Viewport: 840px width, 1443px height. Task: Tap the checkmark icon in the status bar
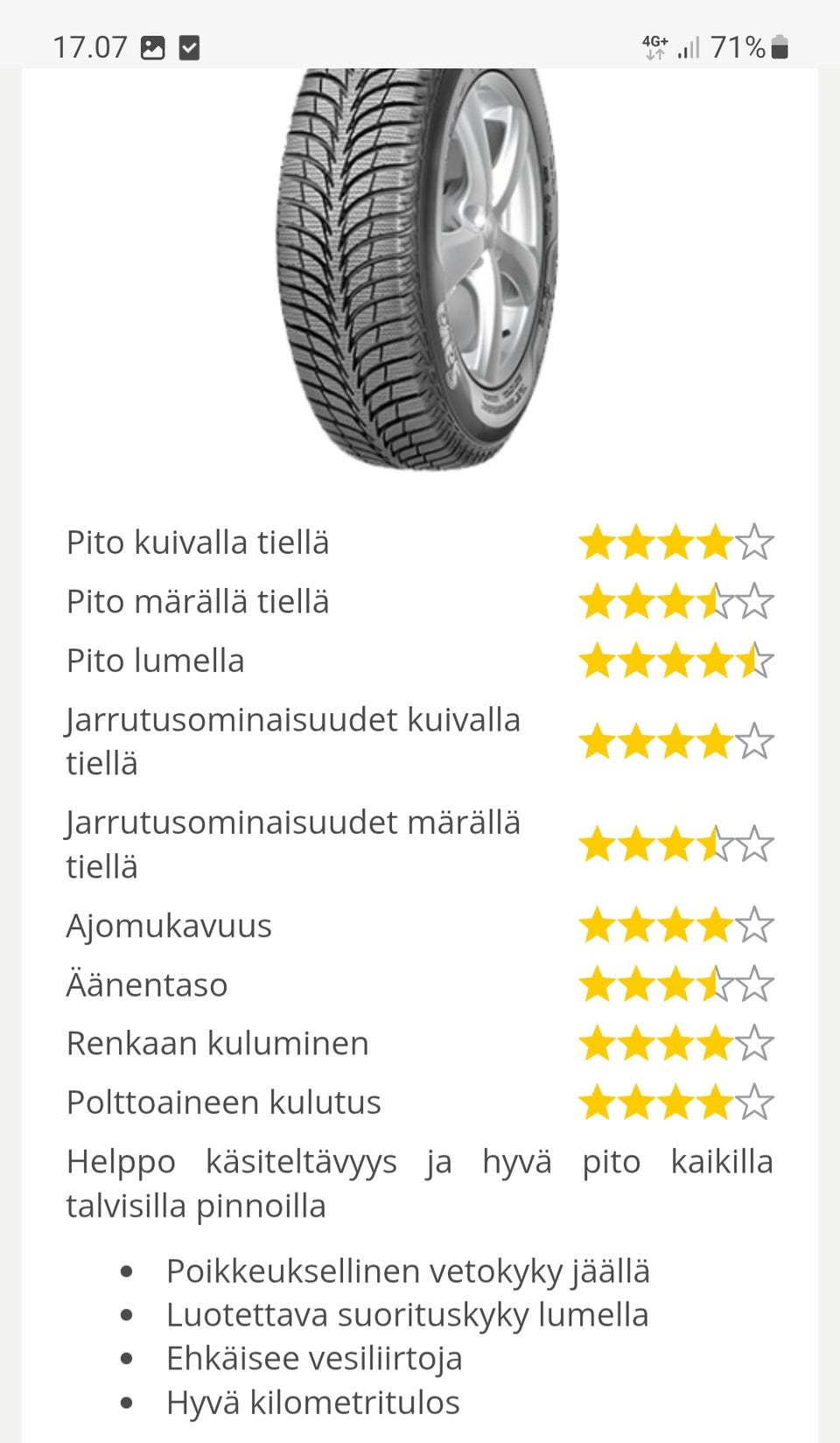(x=188, y=46)
